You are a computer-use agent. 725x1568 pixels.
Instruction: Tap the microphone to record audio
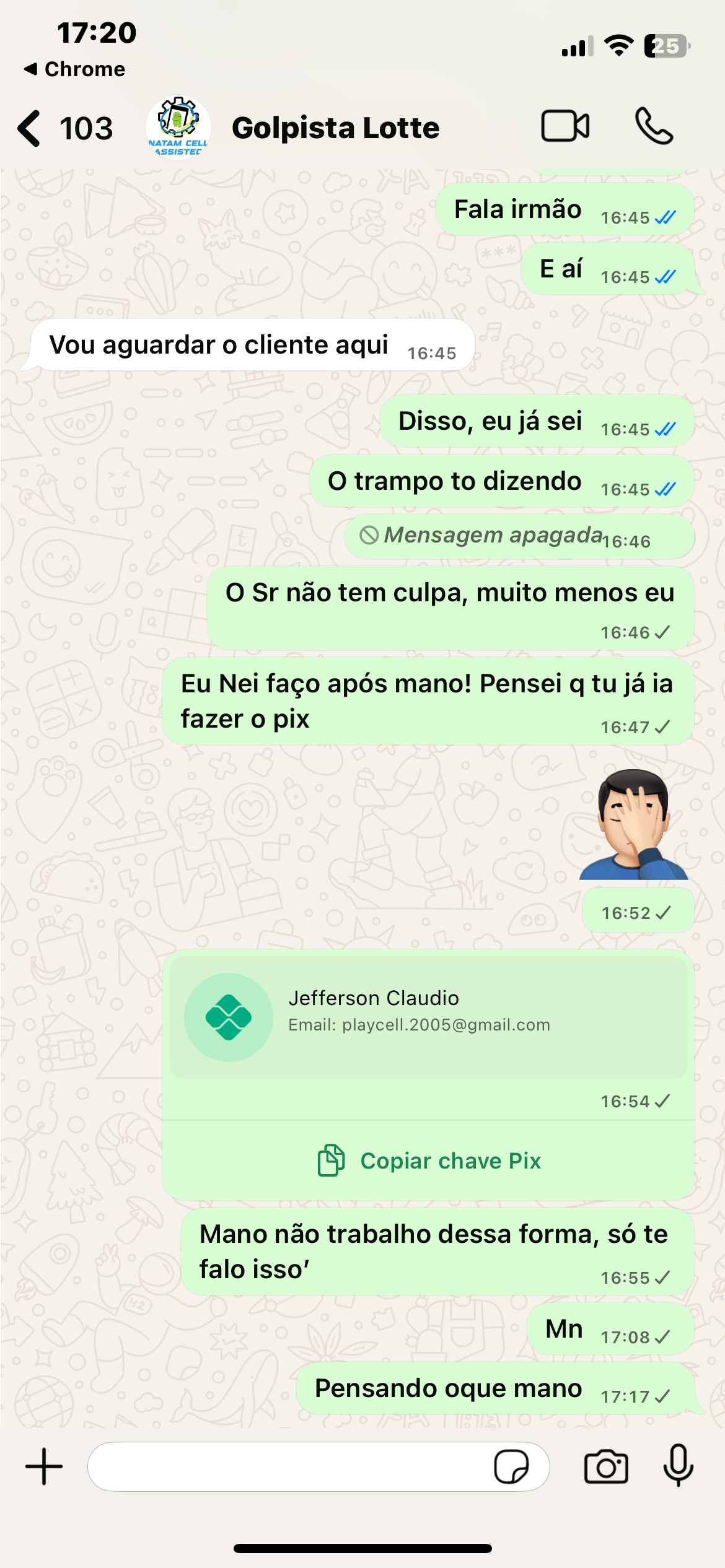pyautogui.click(x=678, y=1465)
